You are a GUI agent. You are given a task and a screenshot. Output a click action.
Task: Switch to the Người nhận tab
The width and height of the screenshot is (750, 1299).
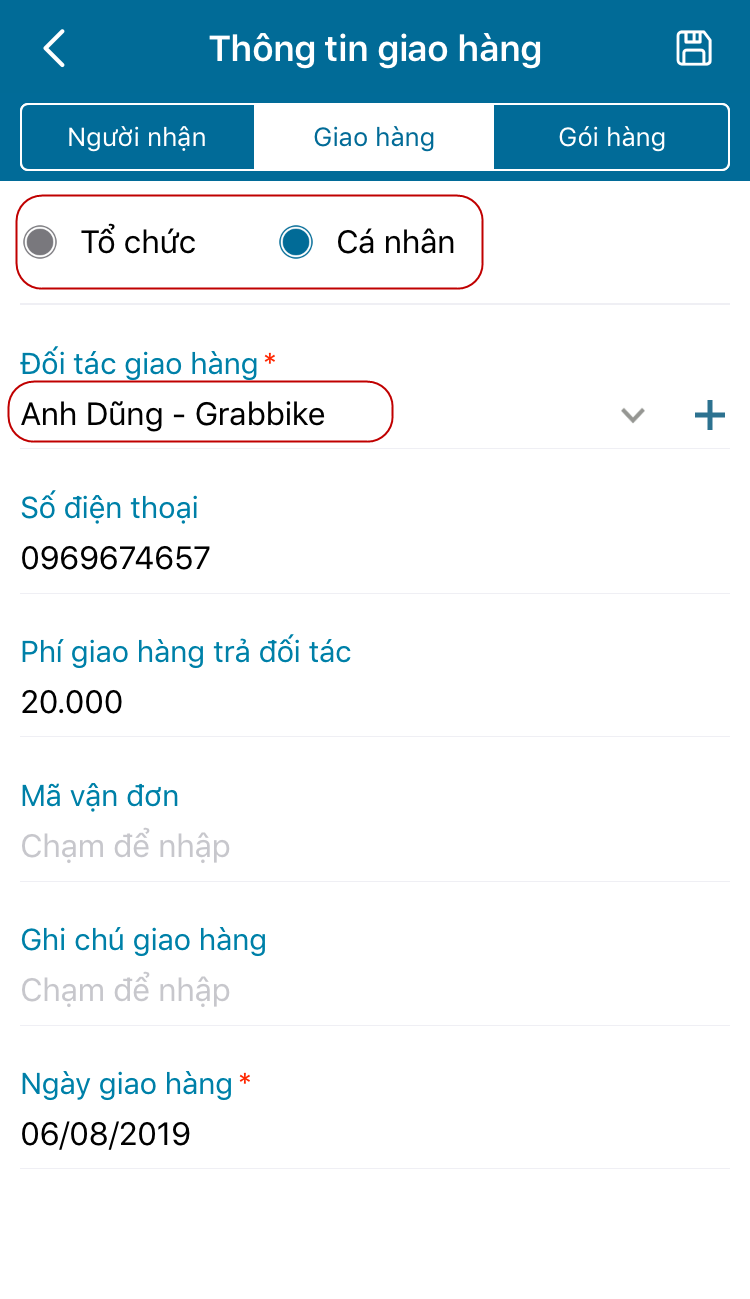pos(137,137)
